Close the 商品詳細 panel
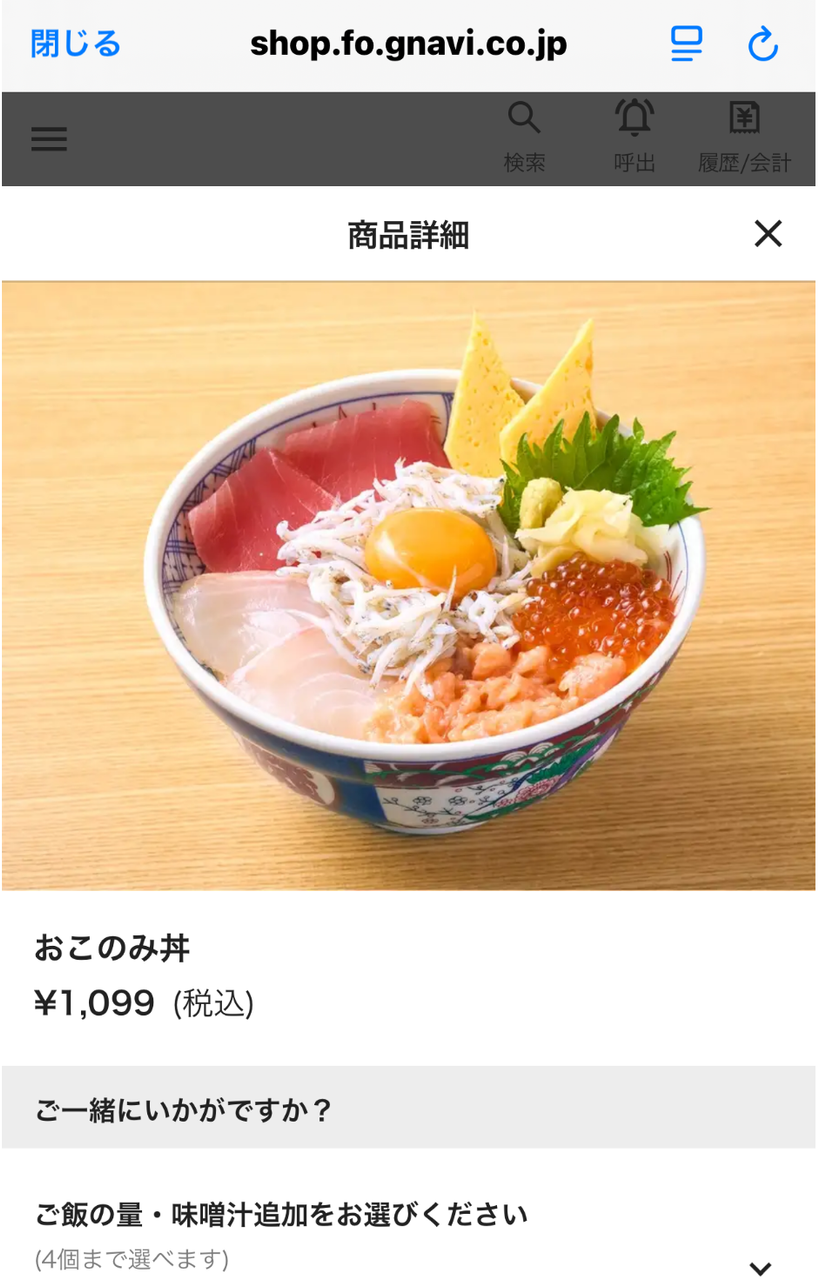This screenshot has width=820, height=1280. pos(767,234)
